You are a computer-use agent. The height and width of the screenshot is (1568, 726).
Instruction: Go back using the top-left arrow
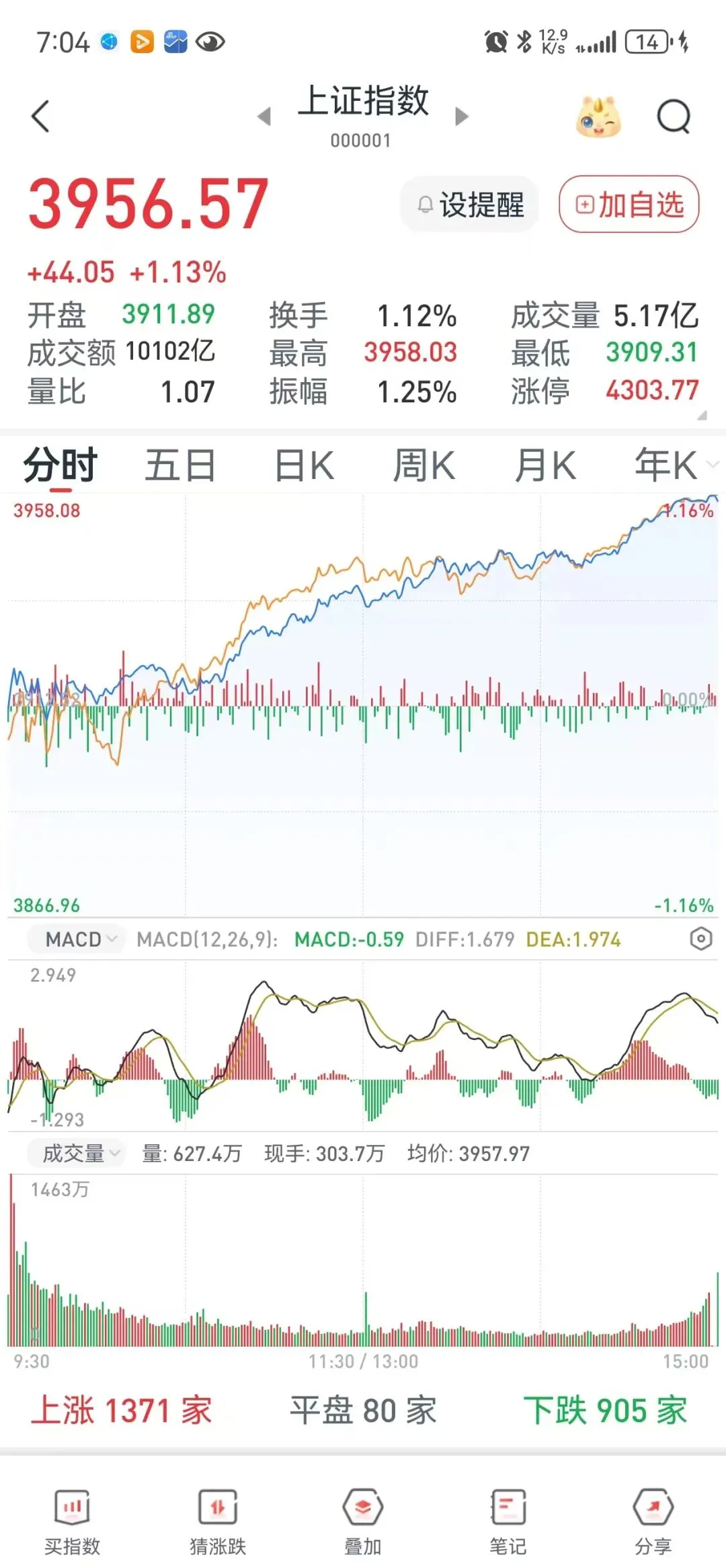pyautogui.click(x=41, y=116)
